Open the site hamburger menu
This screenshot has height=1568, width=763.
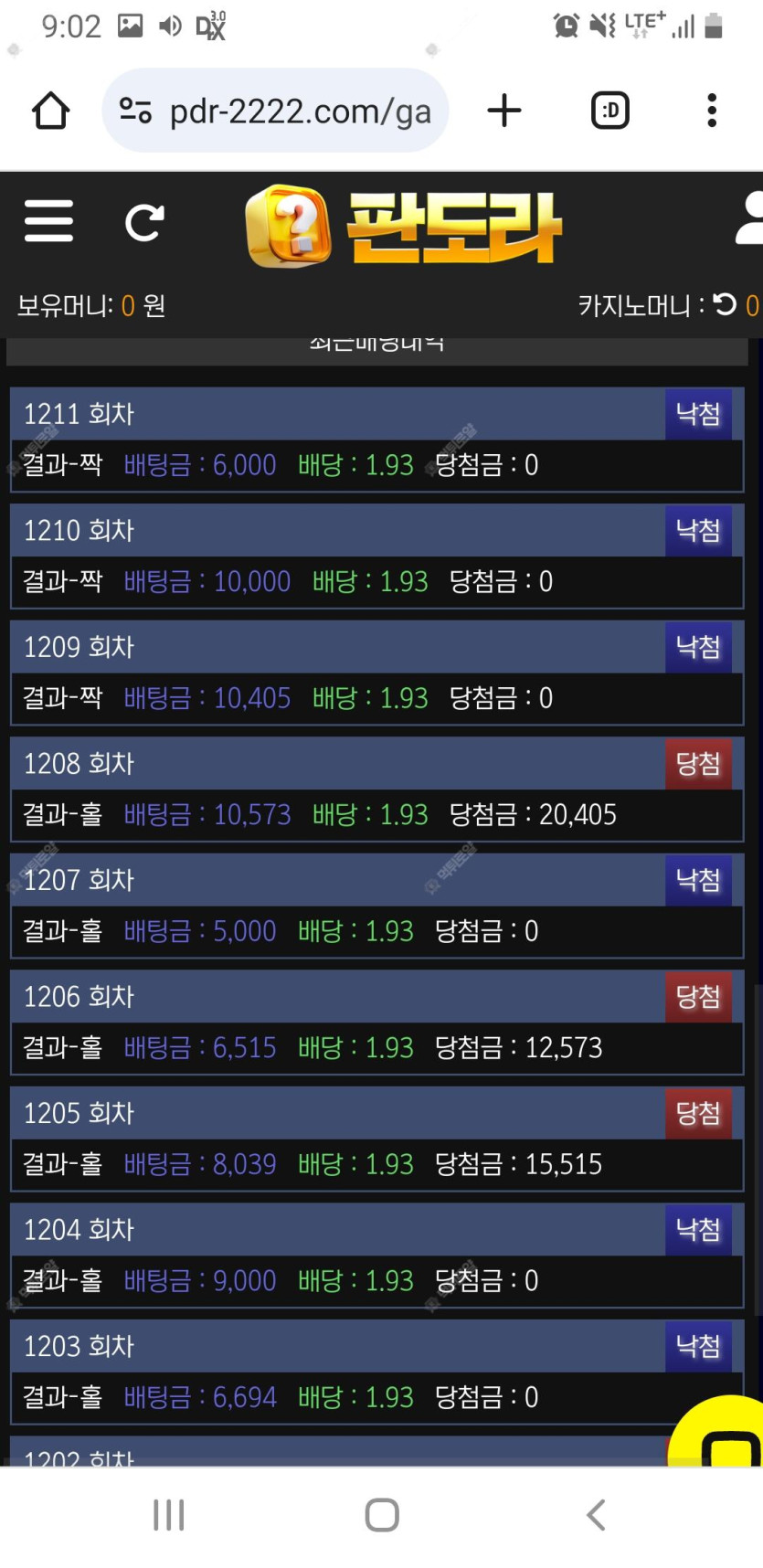click(48, 221)
